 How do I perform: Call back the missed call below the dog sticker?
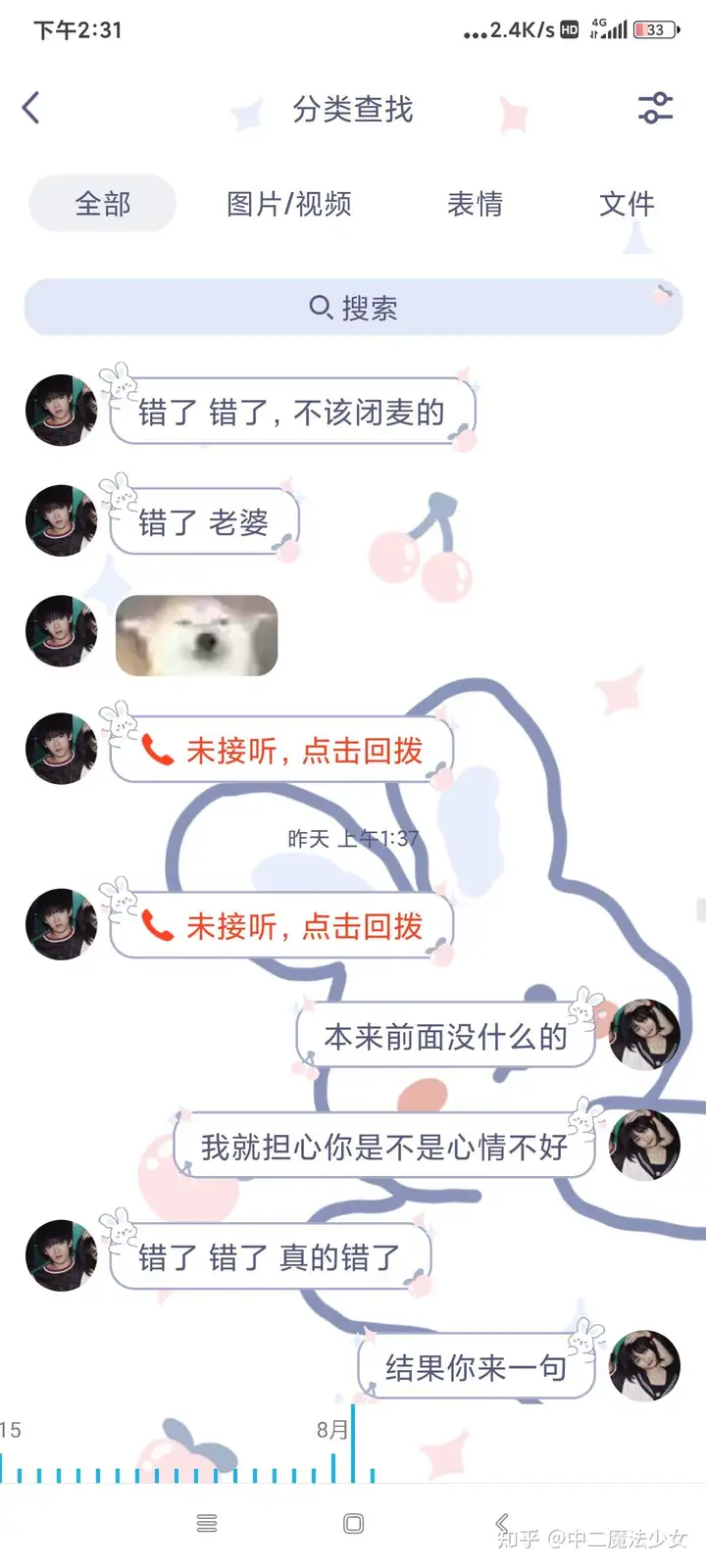click(282, 751)
